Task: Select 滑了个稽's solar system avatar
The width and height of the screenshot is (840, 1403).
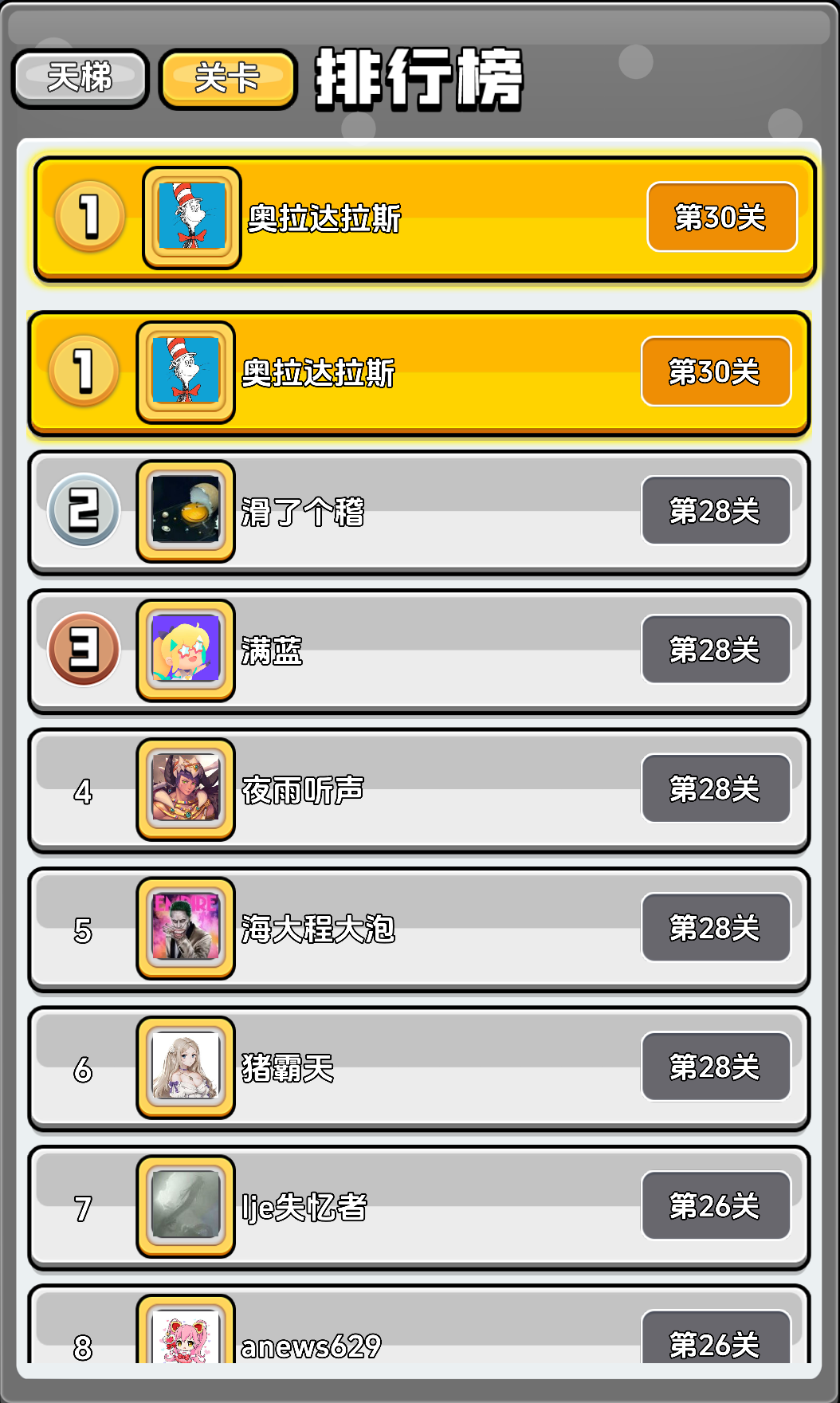Action: [x=186, y=511]
